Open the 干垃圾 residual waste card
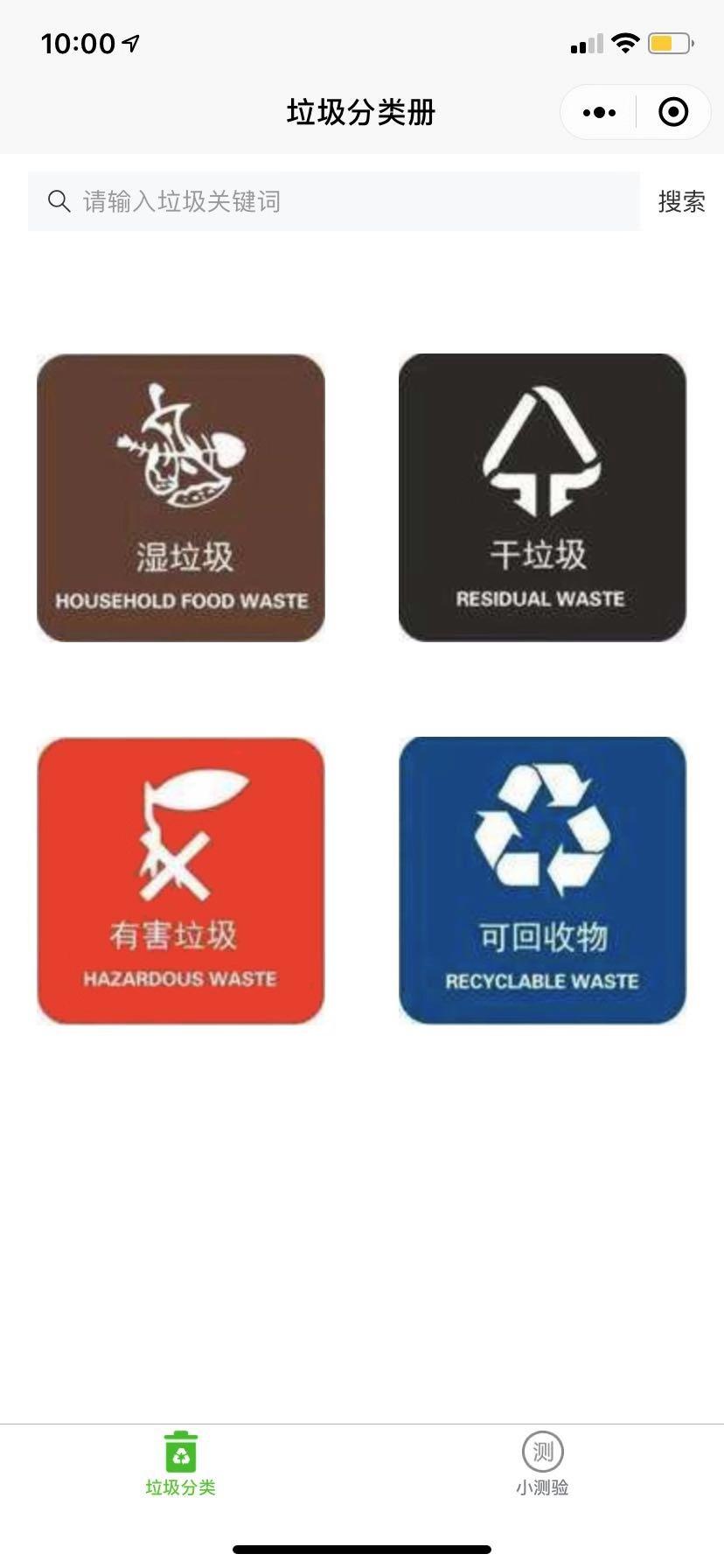The width and height of the screenshot is (724, 1568). (x=542, y=497)
